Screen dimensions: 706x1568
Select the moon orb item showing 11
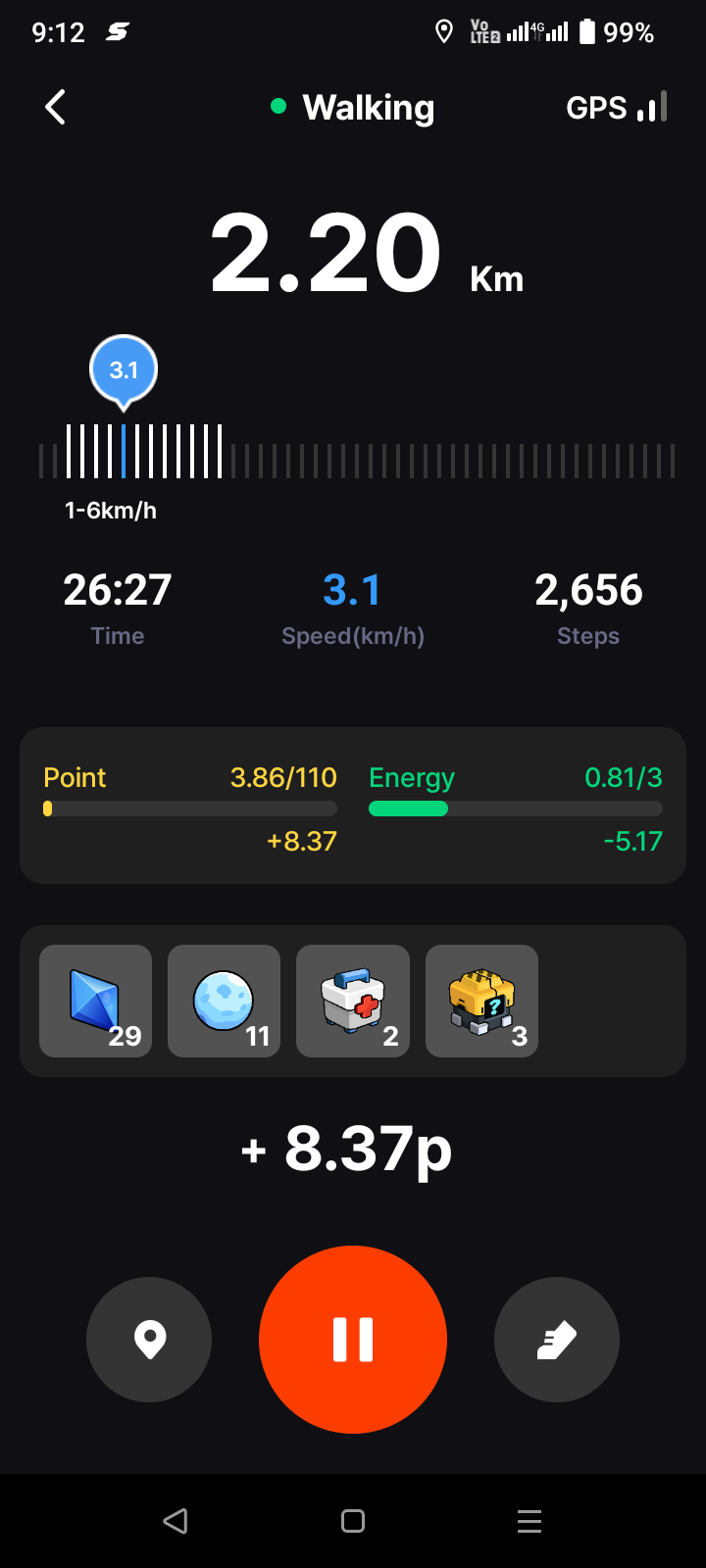(224, 1001)
